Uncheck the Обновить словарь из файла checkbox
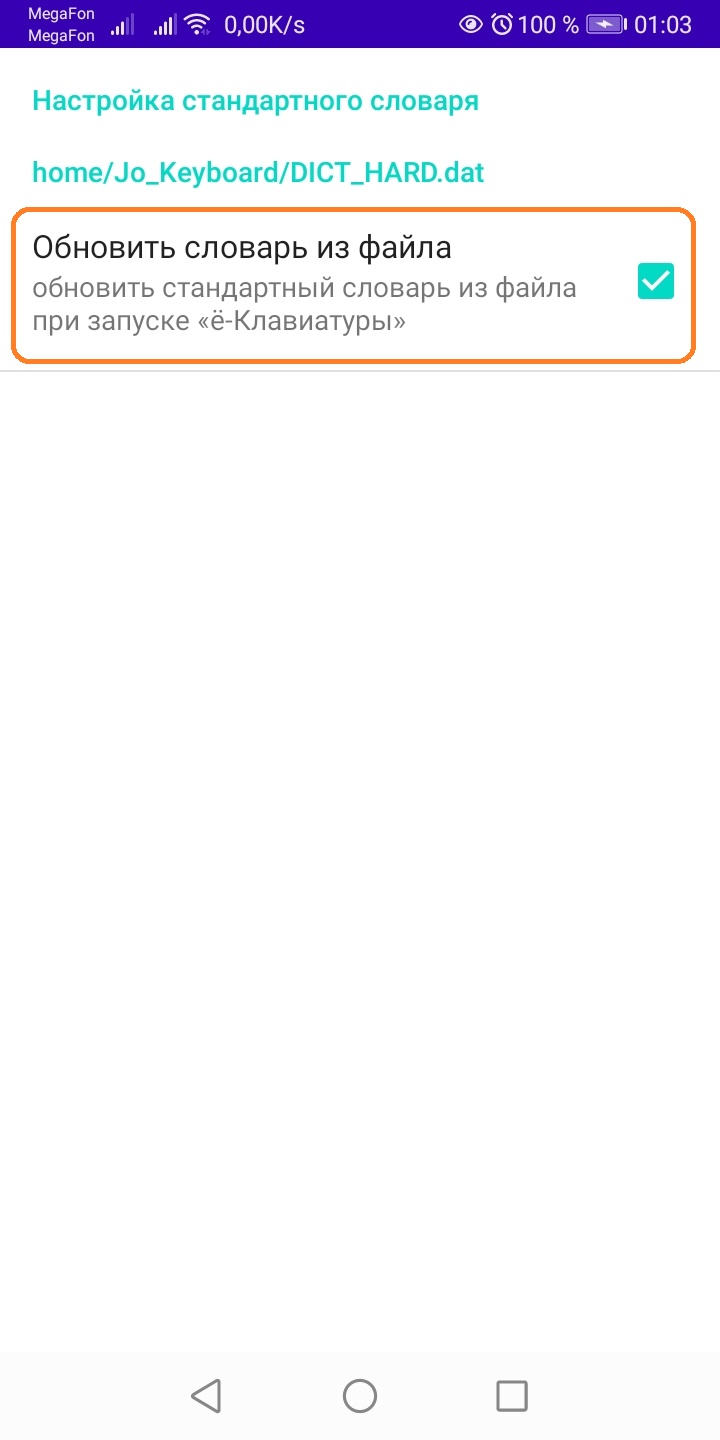 coord(656,282)
